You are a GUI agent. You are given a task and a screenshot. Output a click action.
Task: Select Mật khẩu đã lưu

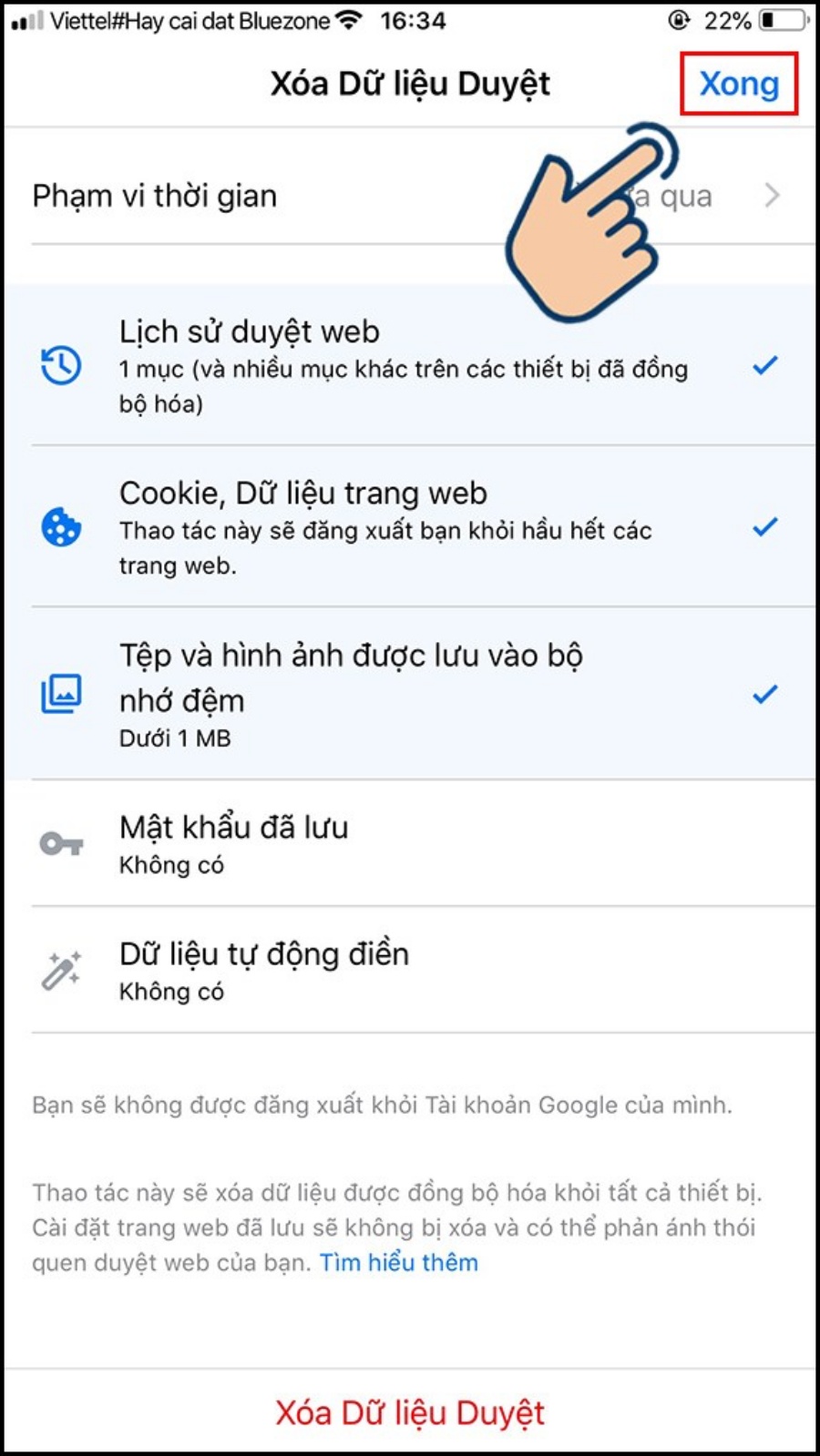pos(410,843)
